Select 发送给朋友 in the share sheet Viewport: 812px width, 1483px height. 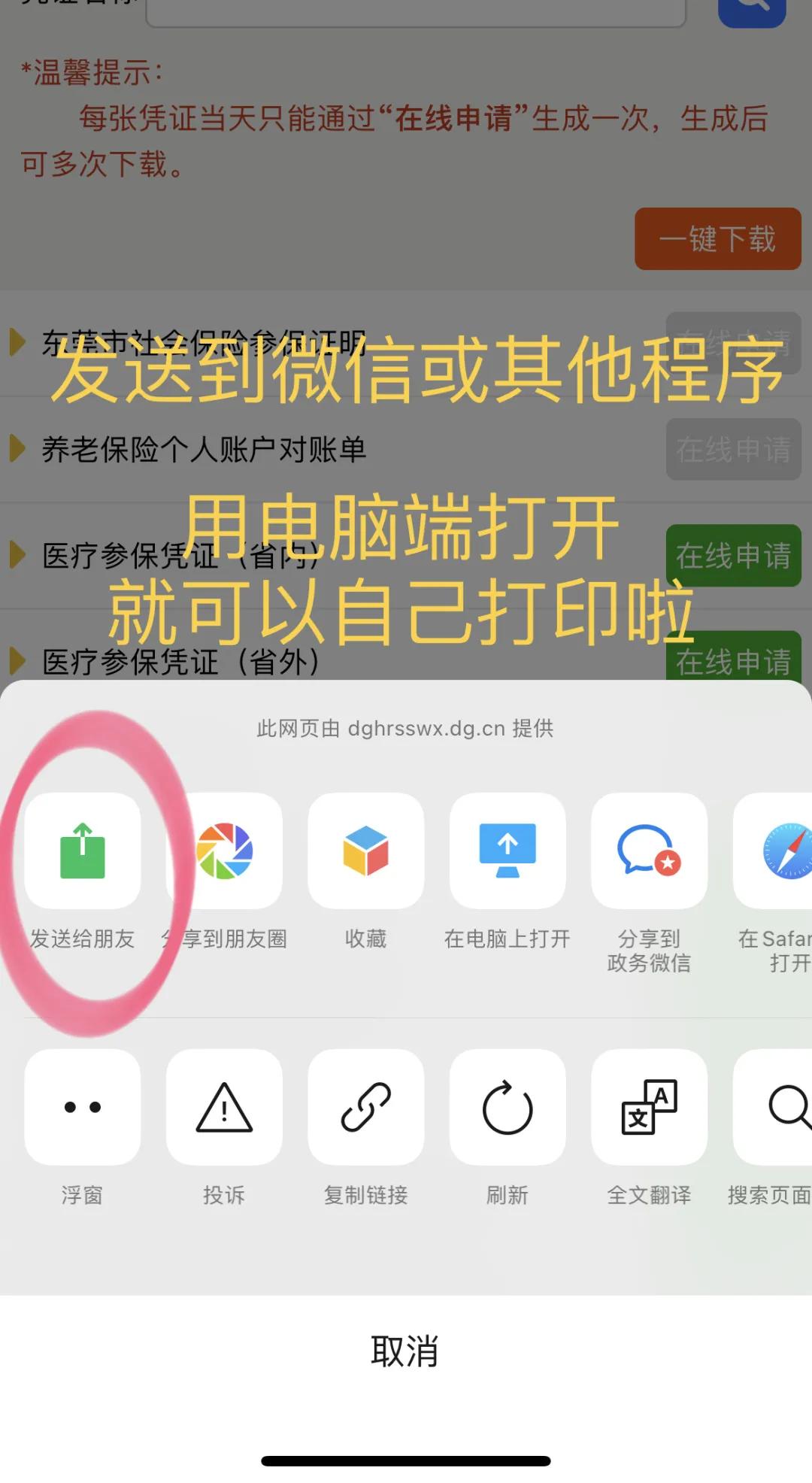coord(81,852)
